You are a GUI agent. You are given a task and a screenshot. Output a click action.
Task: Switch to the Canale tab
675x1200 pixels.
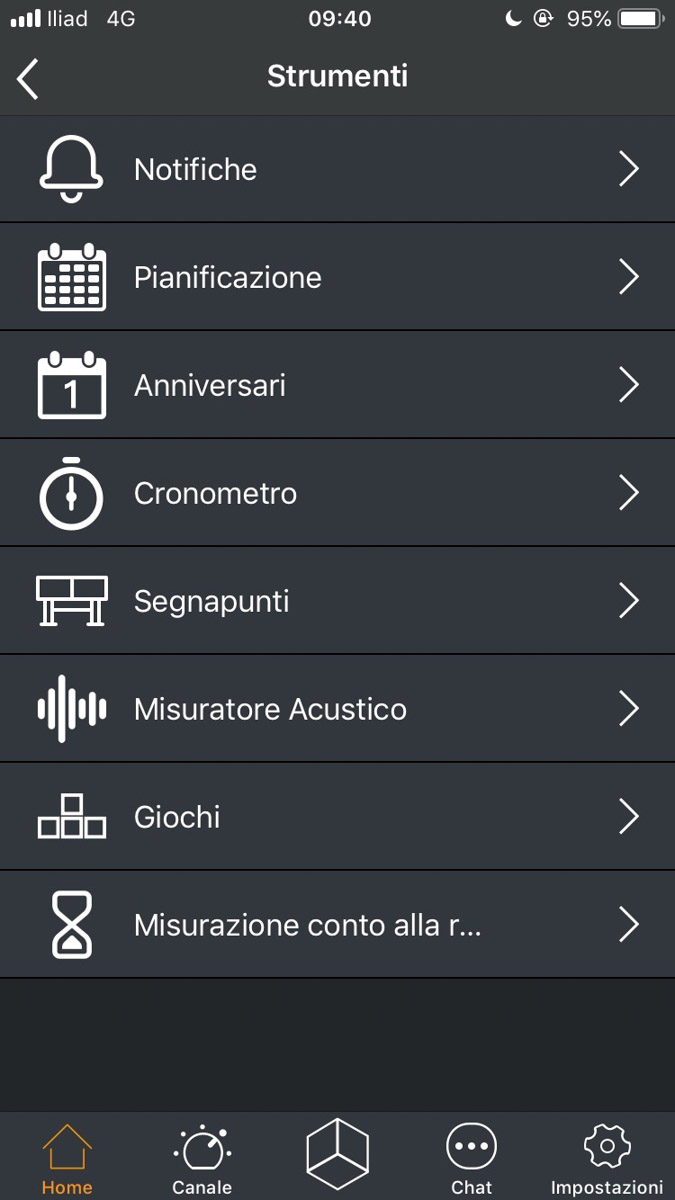[202, 1158]
